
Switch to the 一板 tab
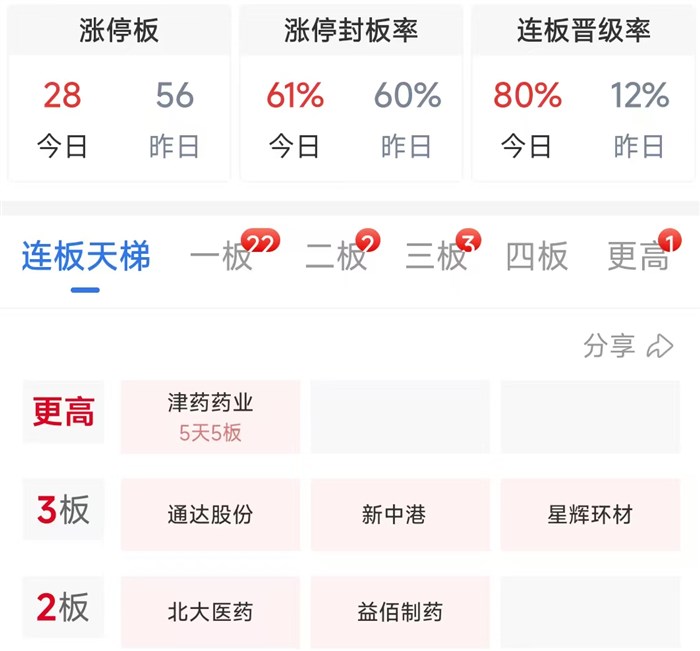[x=222, y=256]
